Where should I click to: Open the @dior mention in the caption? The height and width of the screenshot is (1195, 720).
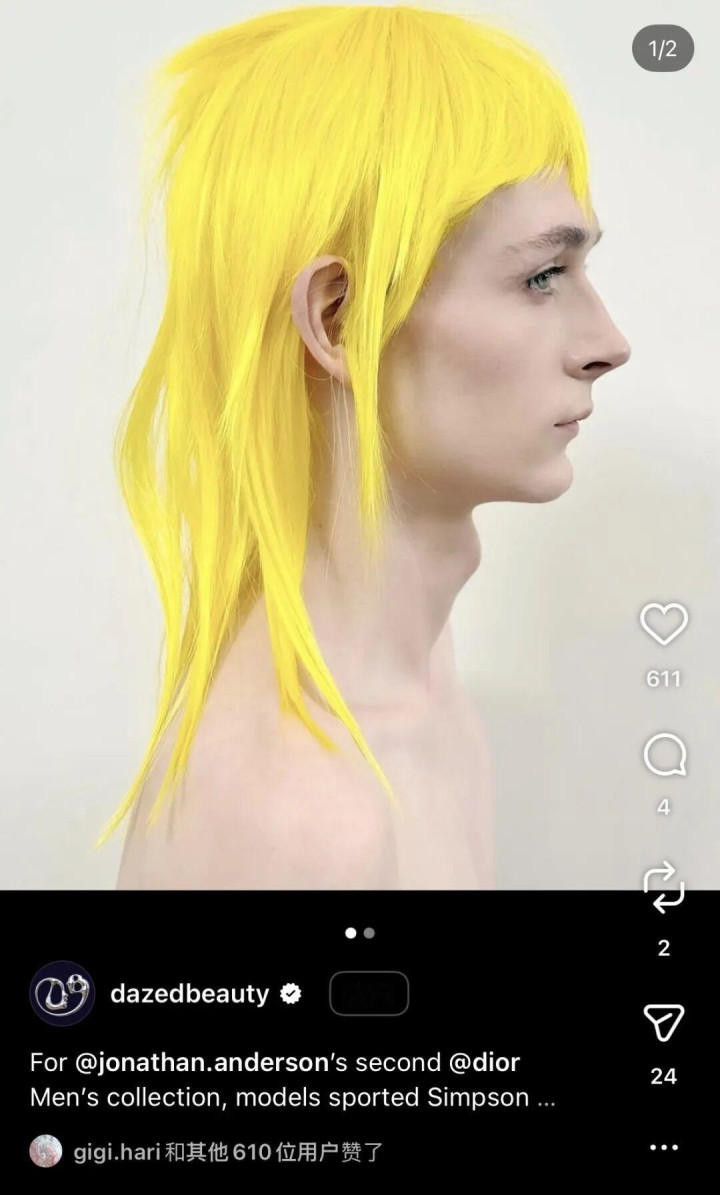(x=484, y=1061)
